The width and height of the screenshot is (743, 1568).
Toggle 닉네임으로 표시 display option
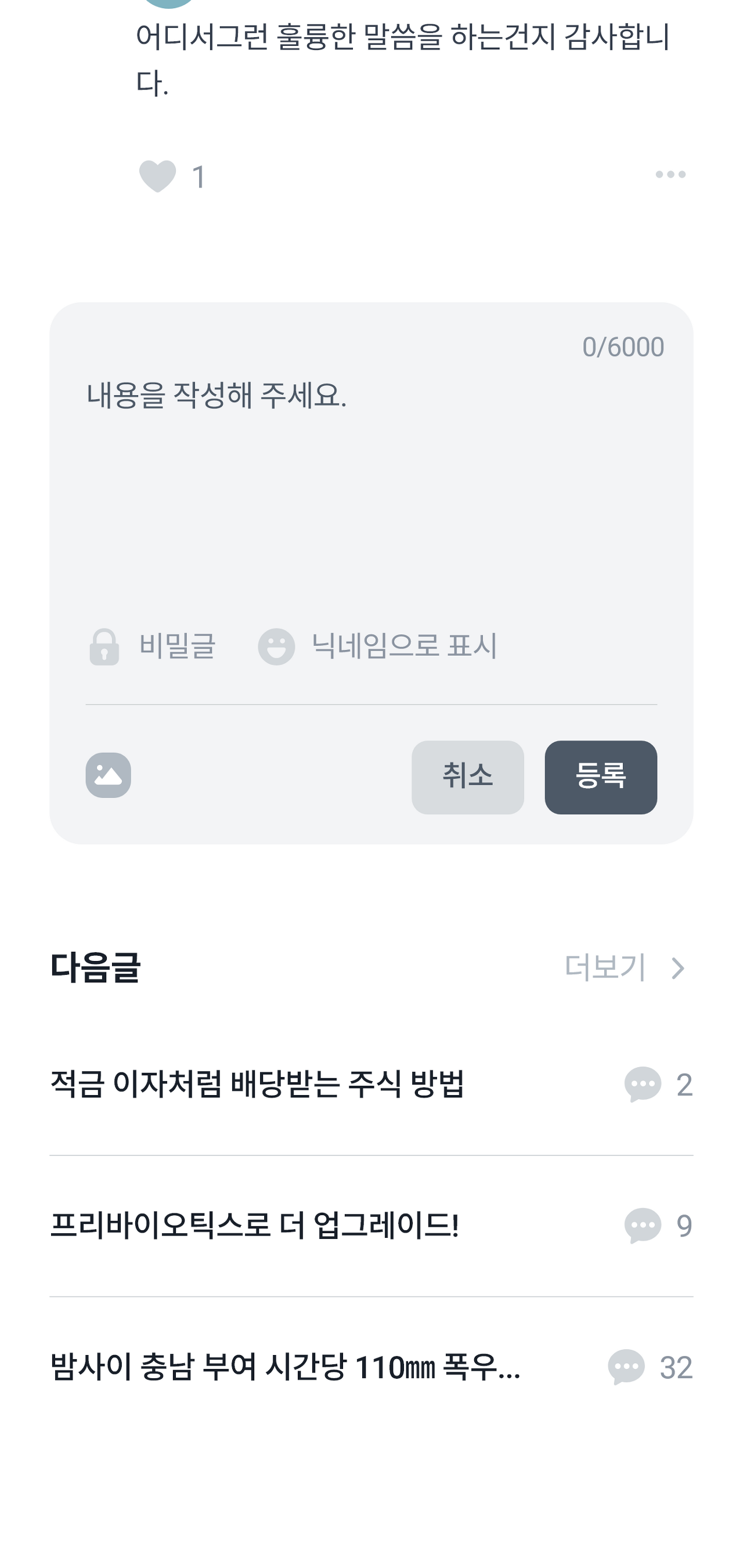click(x=402, y=648)
